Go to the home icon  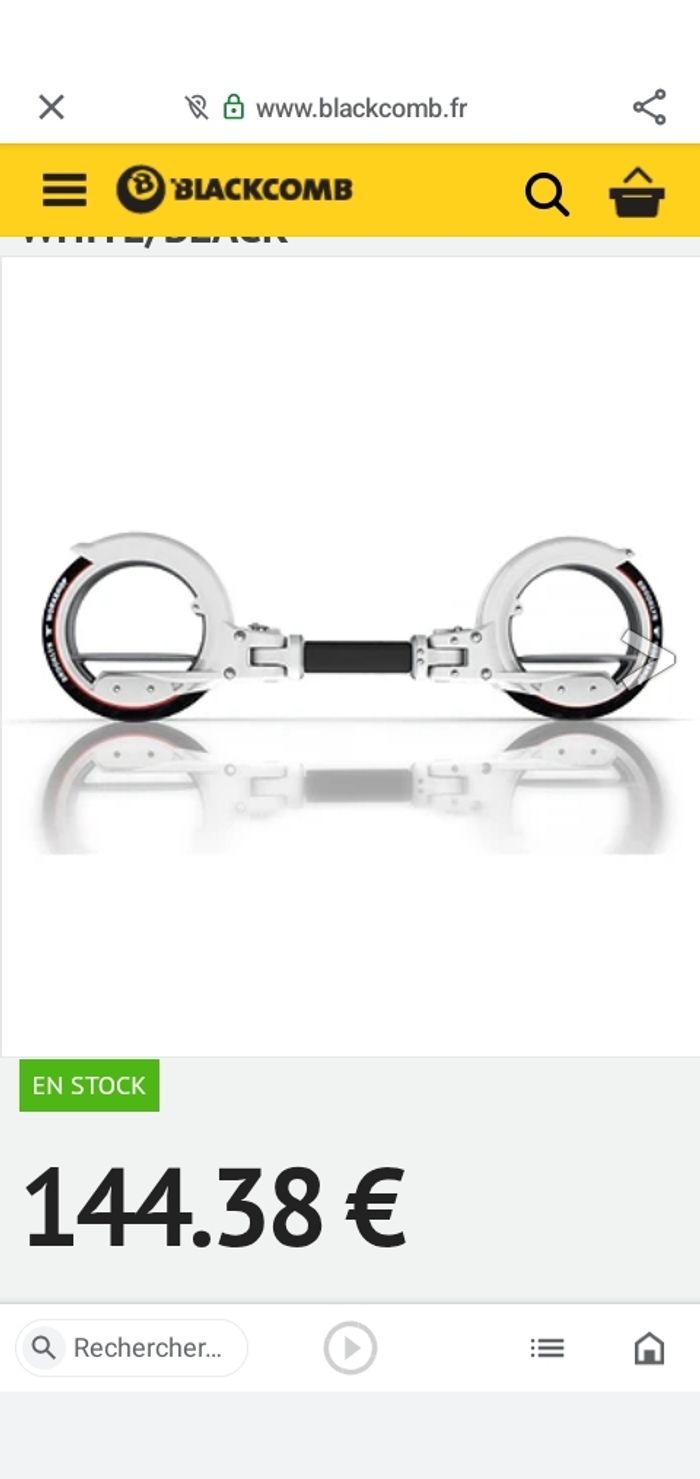649,1348
